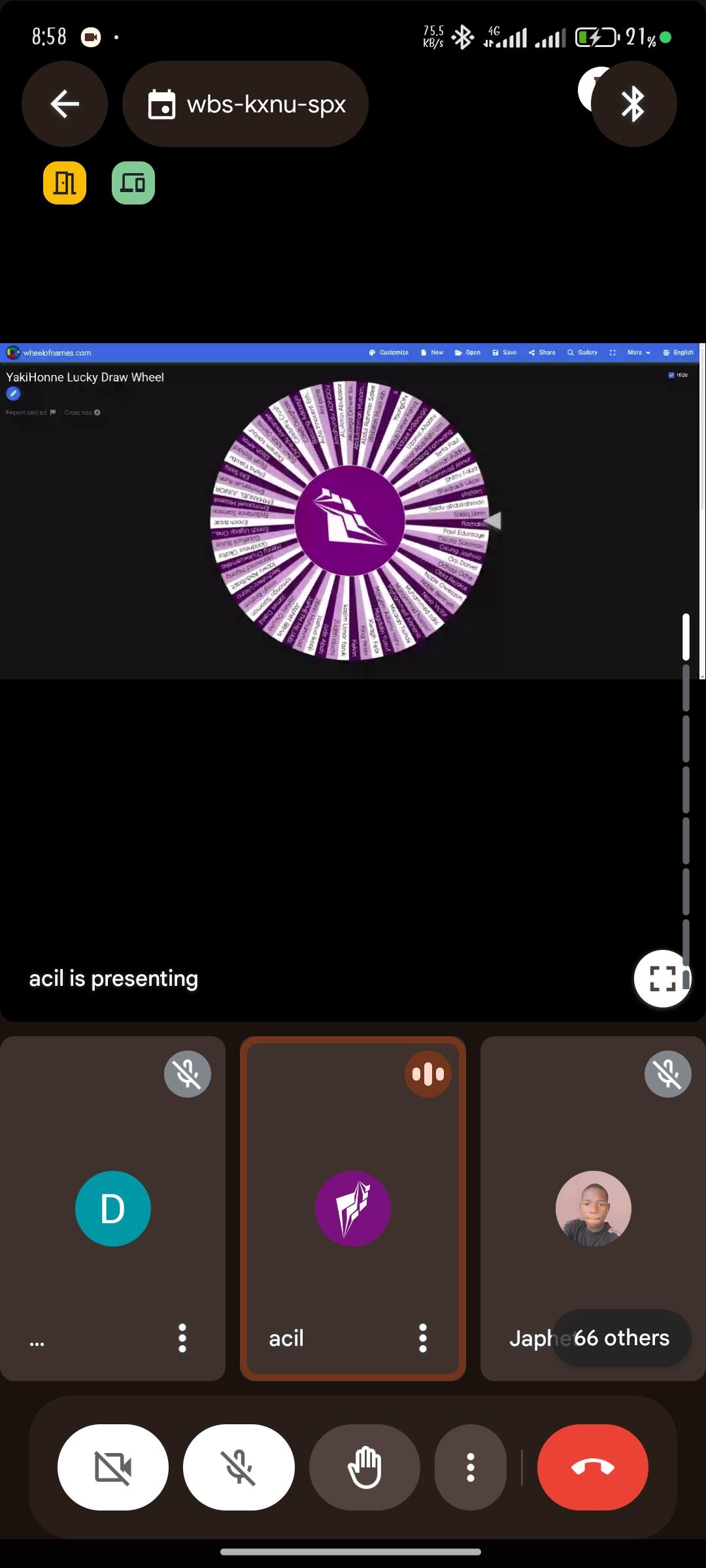Unmute the microphone

coord(239,1467)
